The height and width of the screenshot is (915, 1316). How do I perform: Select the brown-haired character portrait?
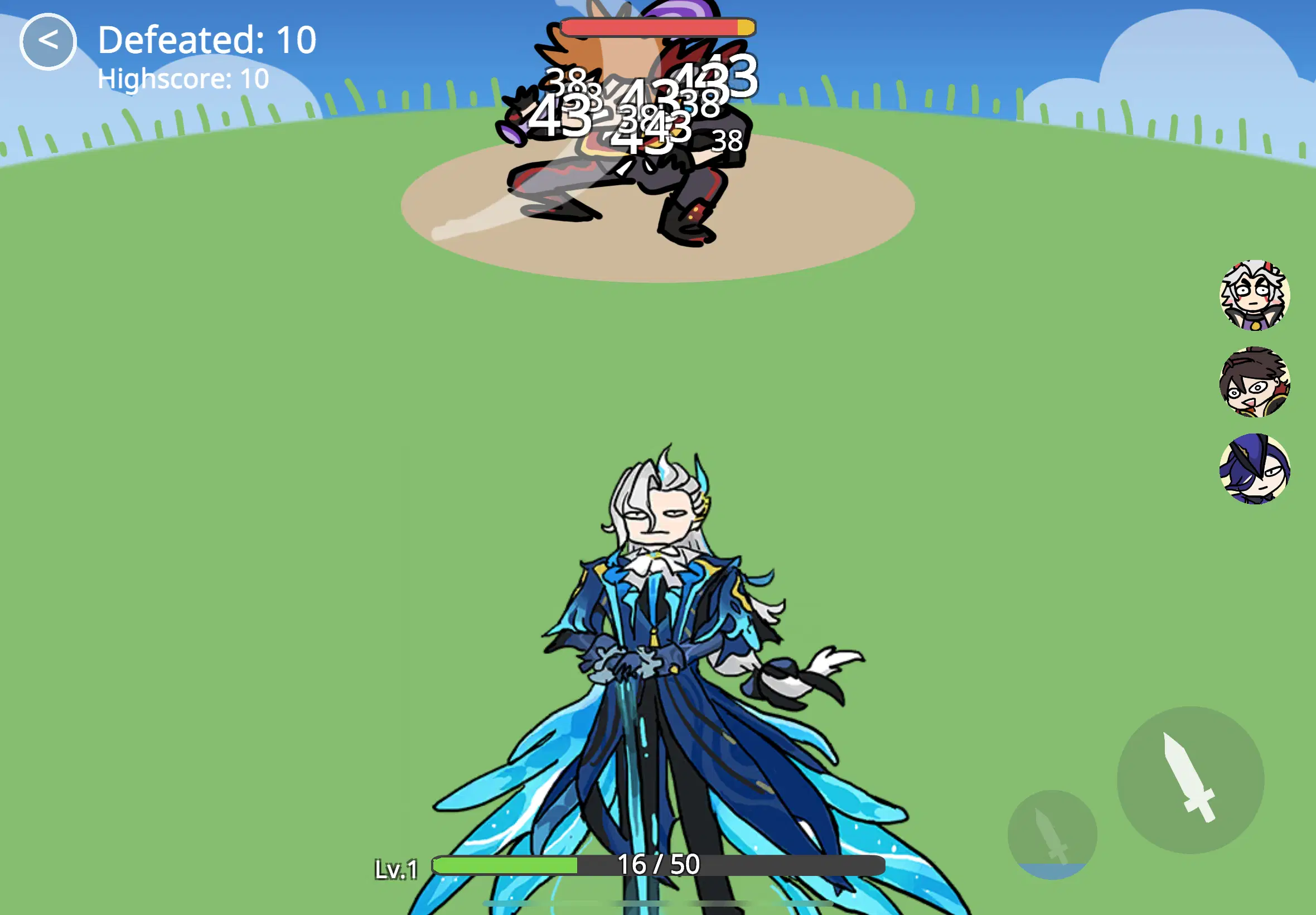pos(1254,382)
